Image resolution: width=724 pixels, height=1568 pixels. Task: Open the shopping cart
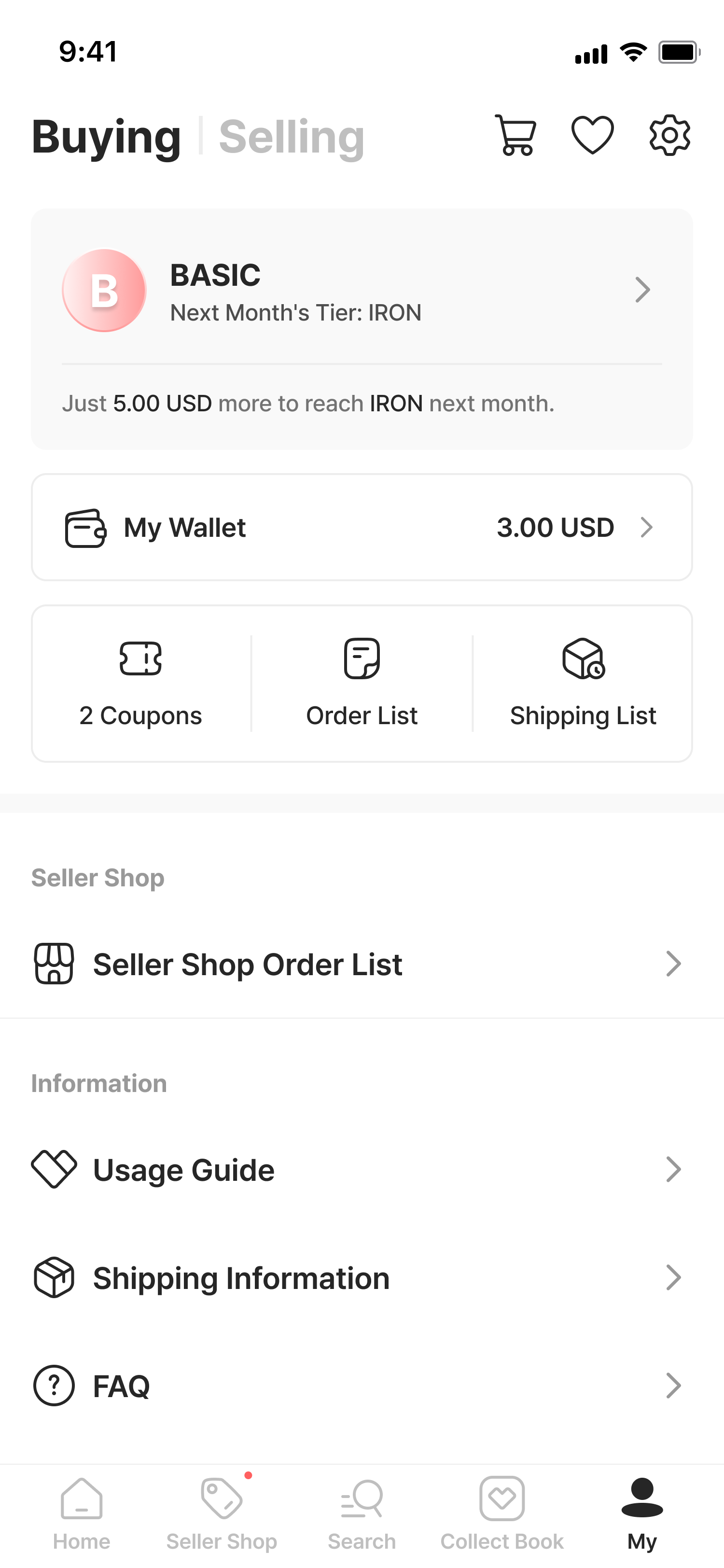[515, 135]
